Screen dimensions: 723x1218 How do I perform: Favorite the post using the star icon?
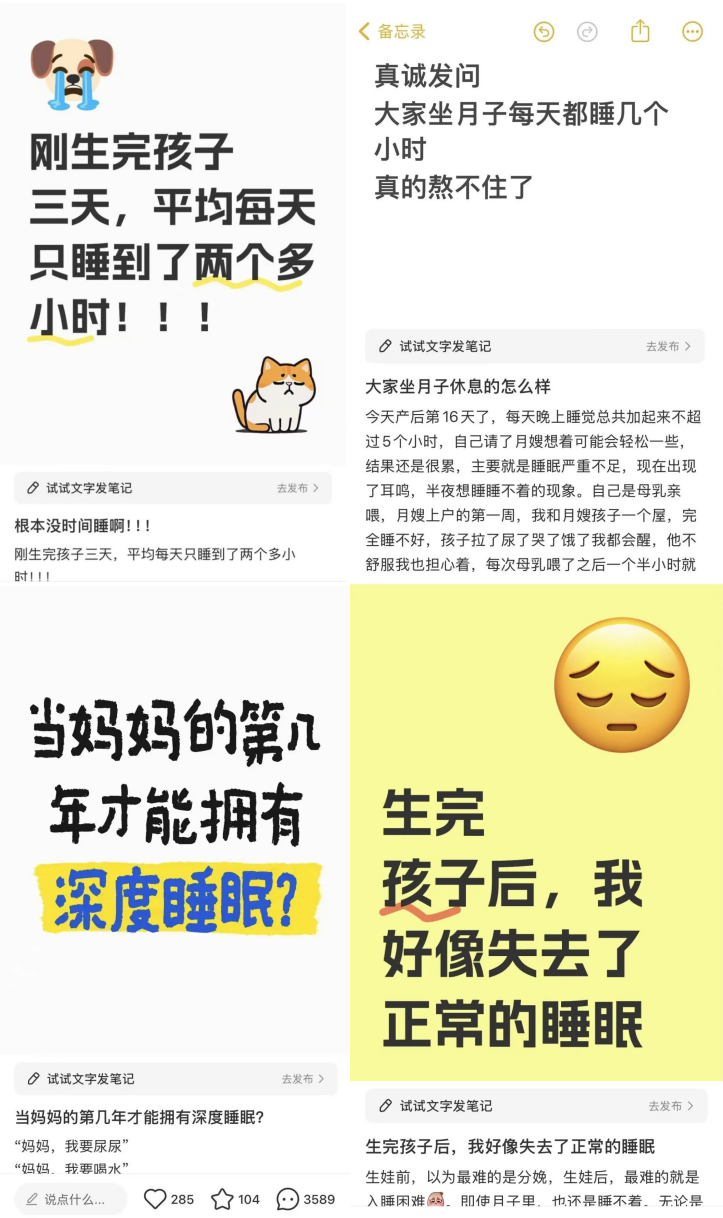(x=222, y=1199)
